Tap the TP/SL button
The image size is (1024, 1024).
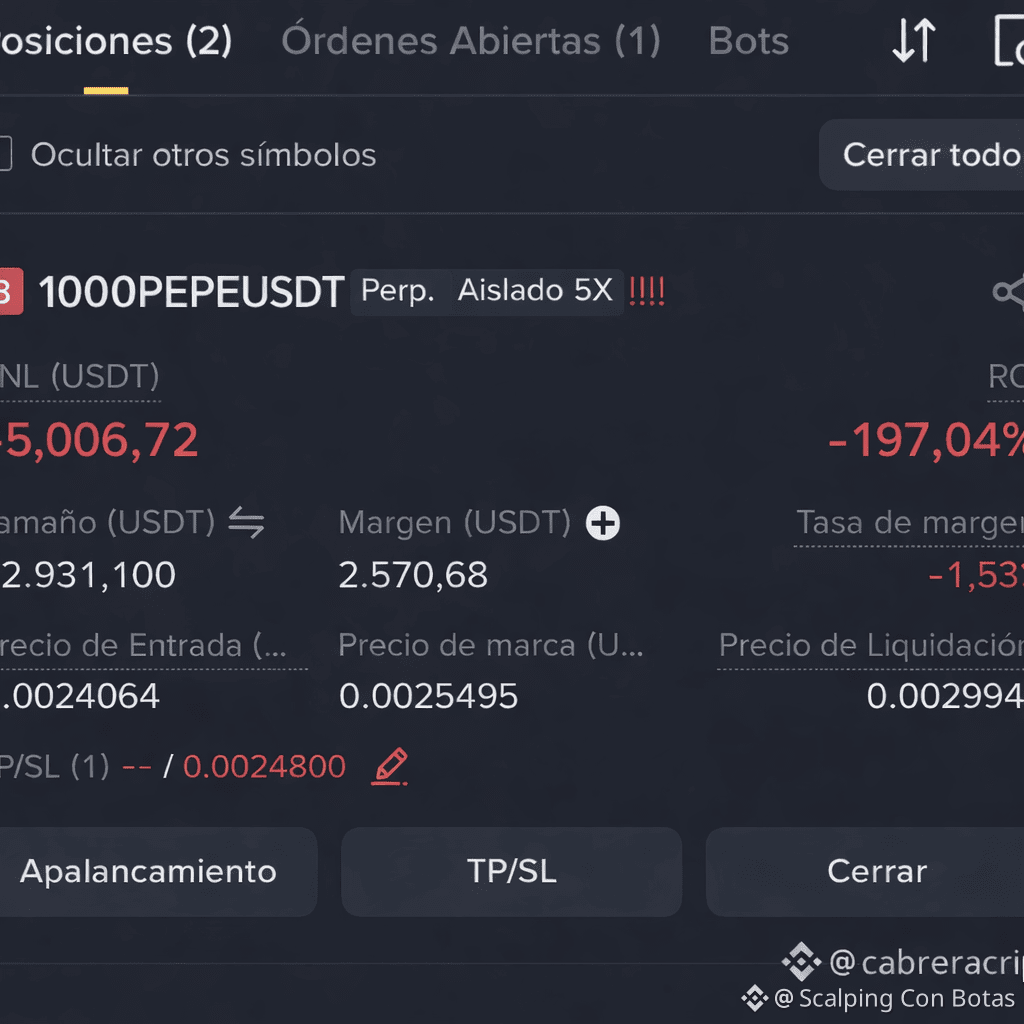click(x=511, y=871)
